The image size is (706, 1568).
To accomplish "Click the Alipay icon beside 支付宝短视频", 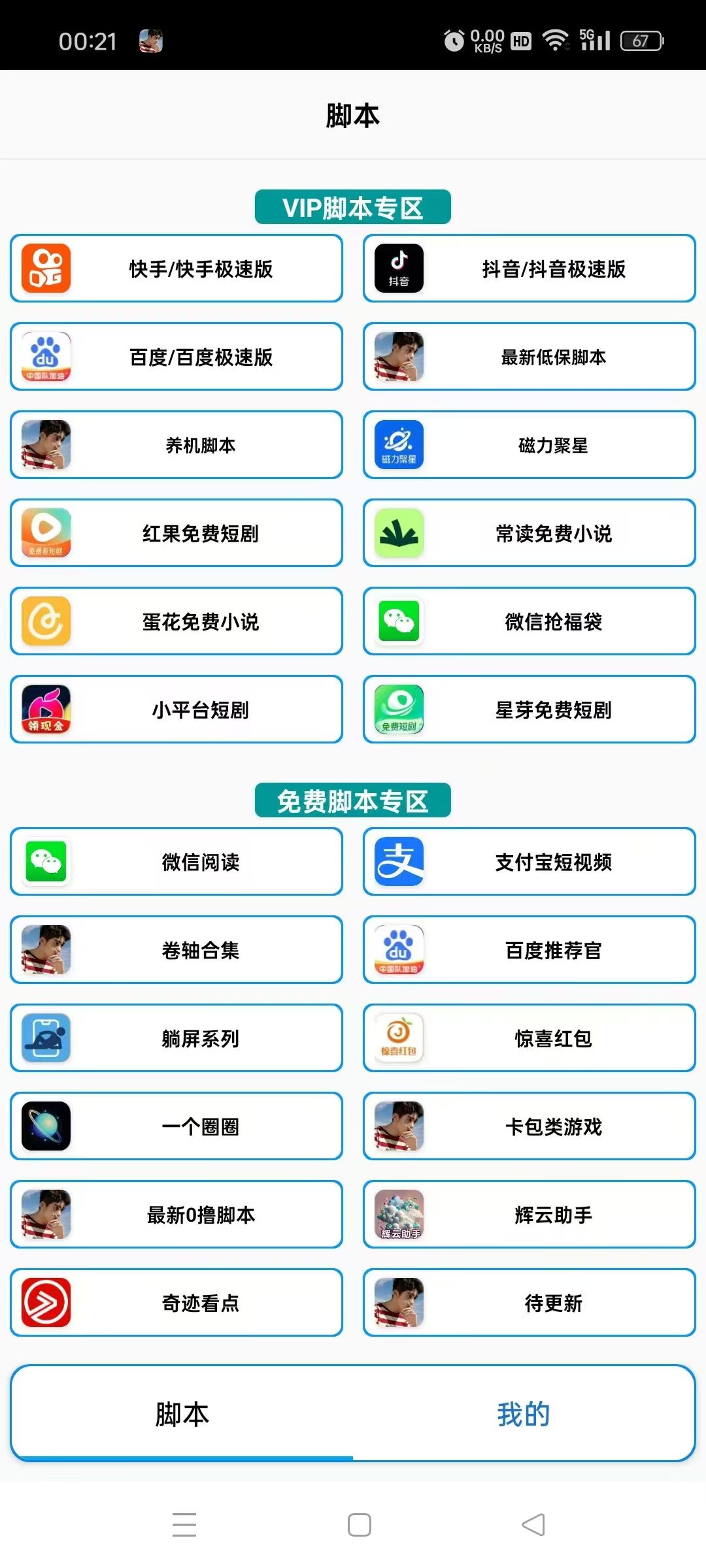I will (x=397, y=862).
